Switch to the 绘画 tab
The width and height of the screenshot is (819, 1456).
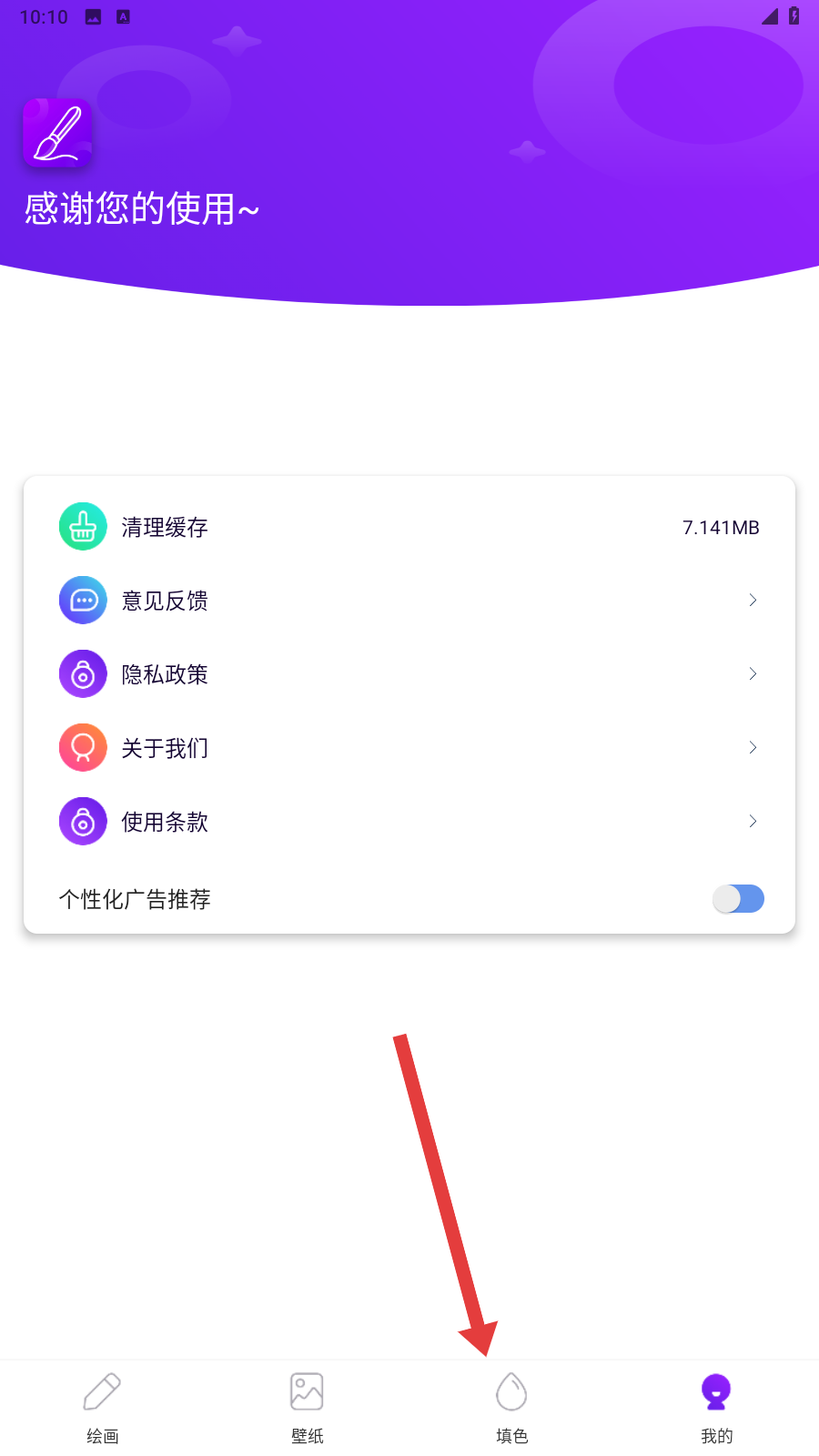(x=102, y=1407)
